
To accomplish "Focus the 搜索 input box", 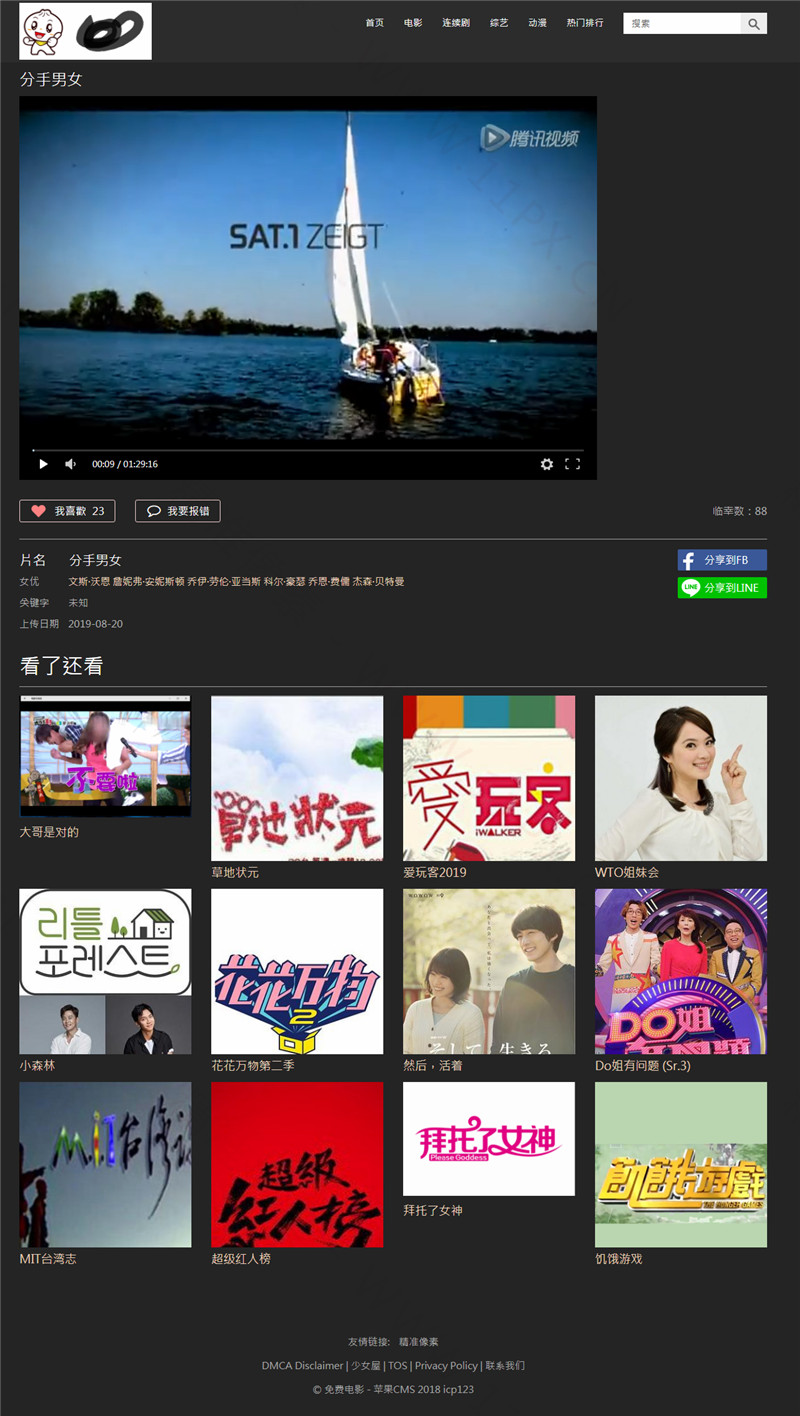I will pos(682,23).
